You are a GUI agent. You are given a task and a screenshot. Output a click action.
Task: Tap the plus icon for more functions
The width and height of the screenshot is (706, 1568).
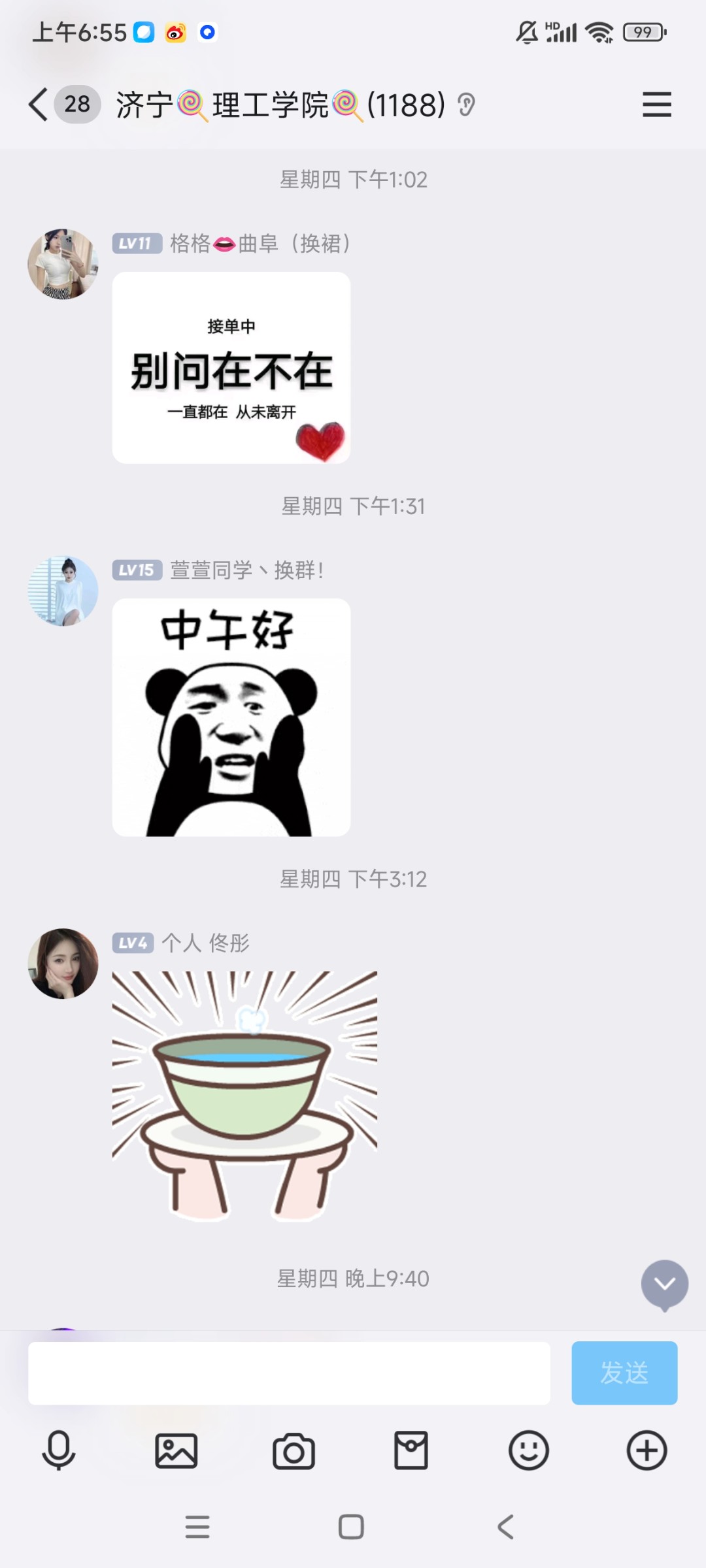coord(647,1451)
